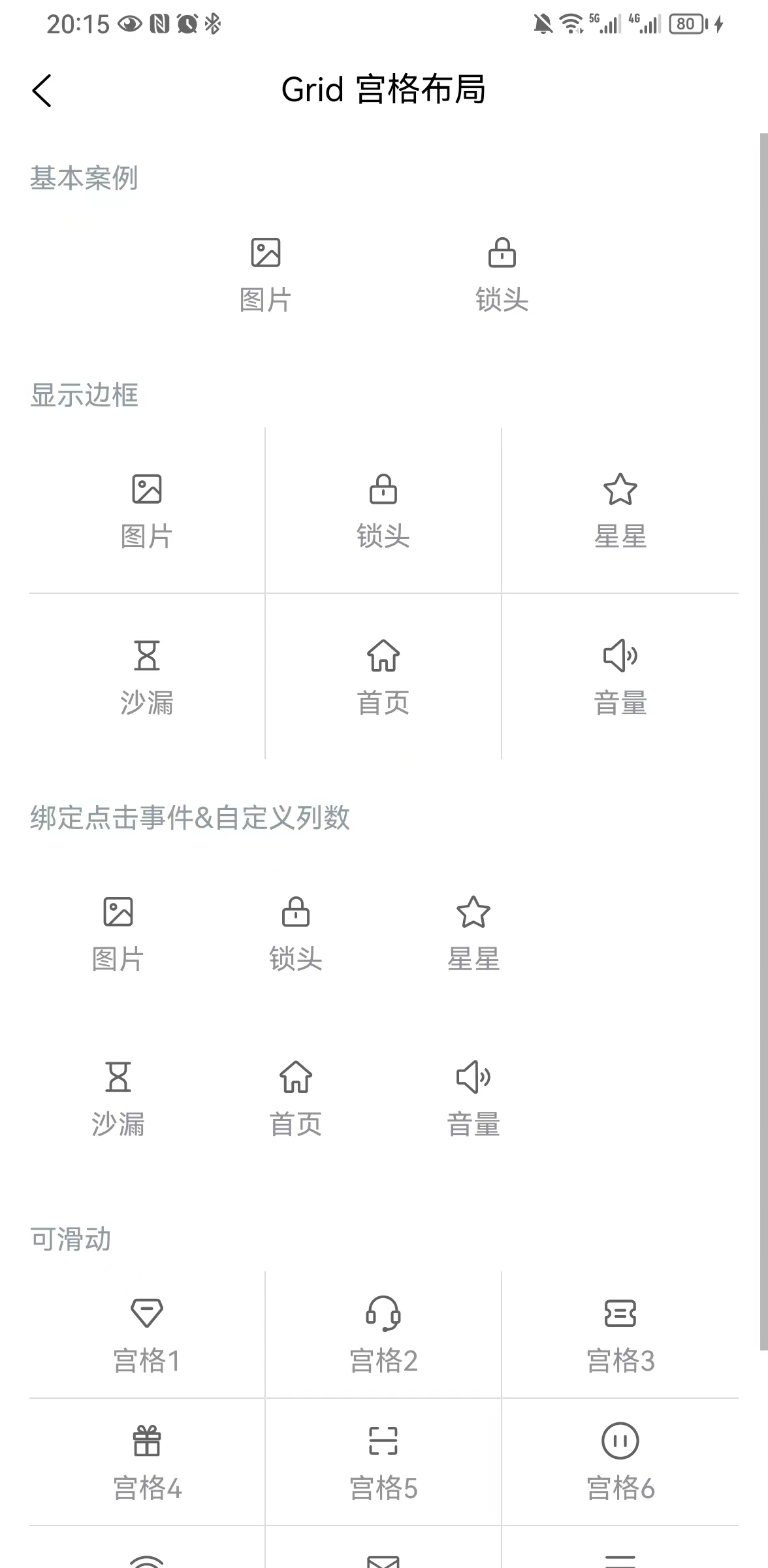Choose 首页 cell in the 显示边框 section
This screenshot has height=1568, width=768.
click(x=383, y=676)
